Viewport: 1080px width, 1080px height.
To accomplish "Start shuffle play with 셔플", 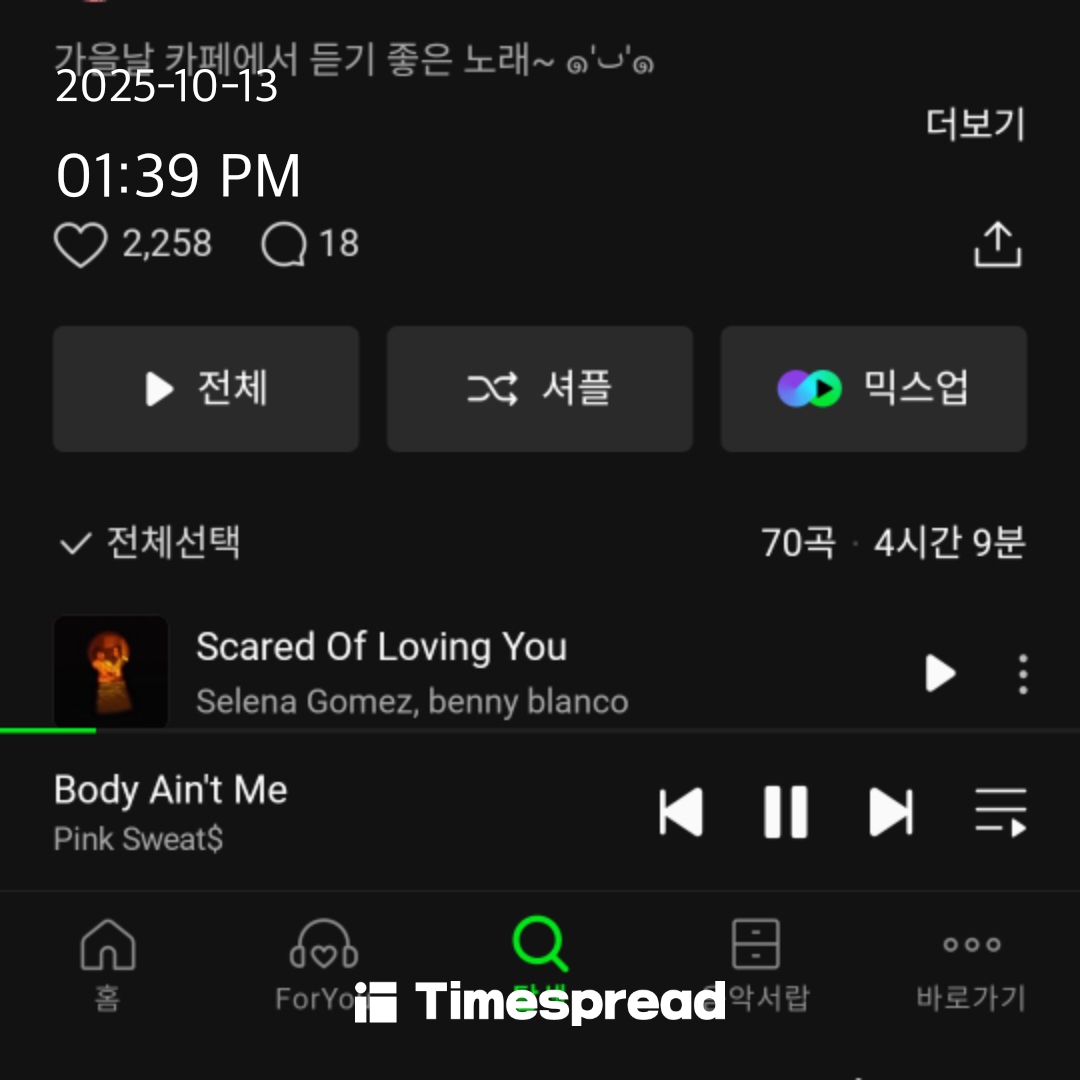I will point(540,389).
